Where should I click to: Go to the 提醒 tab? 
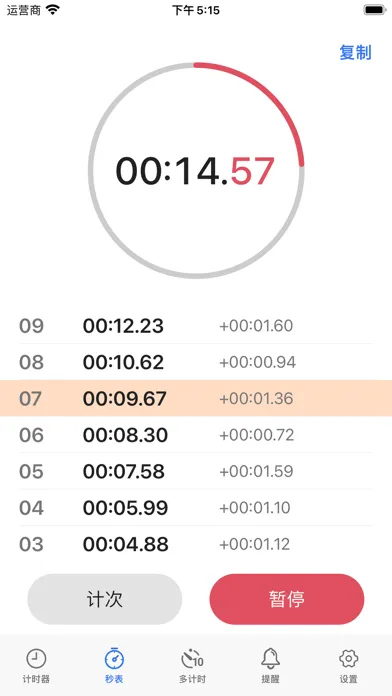(x=270, y=665)
